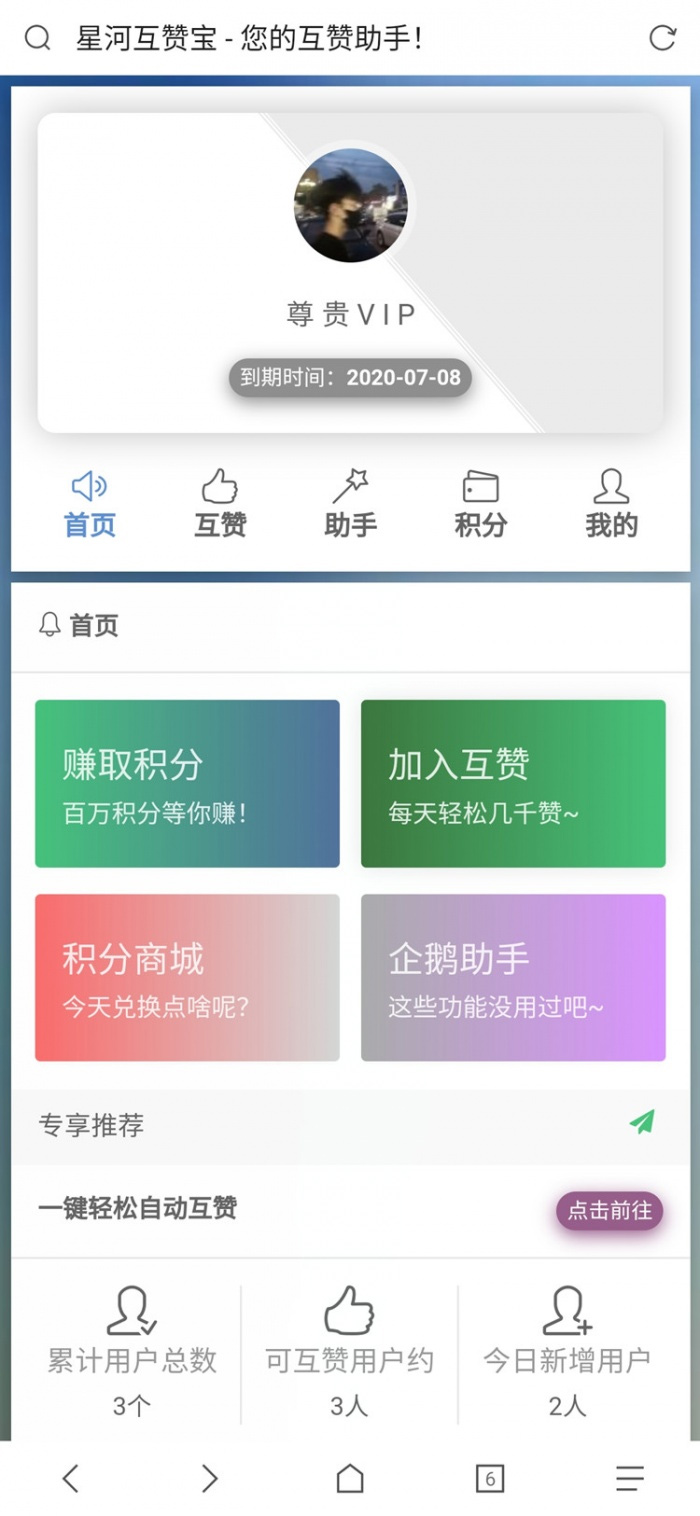Viewport: 700px width, 1516px height.
Task: Go back with browser back arrow
Action: (x=70, y=1478)
